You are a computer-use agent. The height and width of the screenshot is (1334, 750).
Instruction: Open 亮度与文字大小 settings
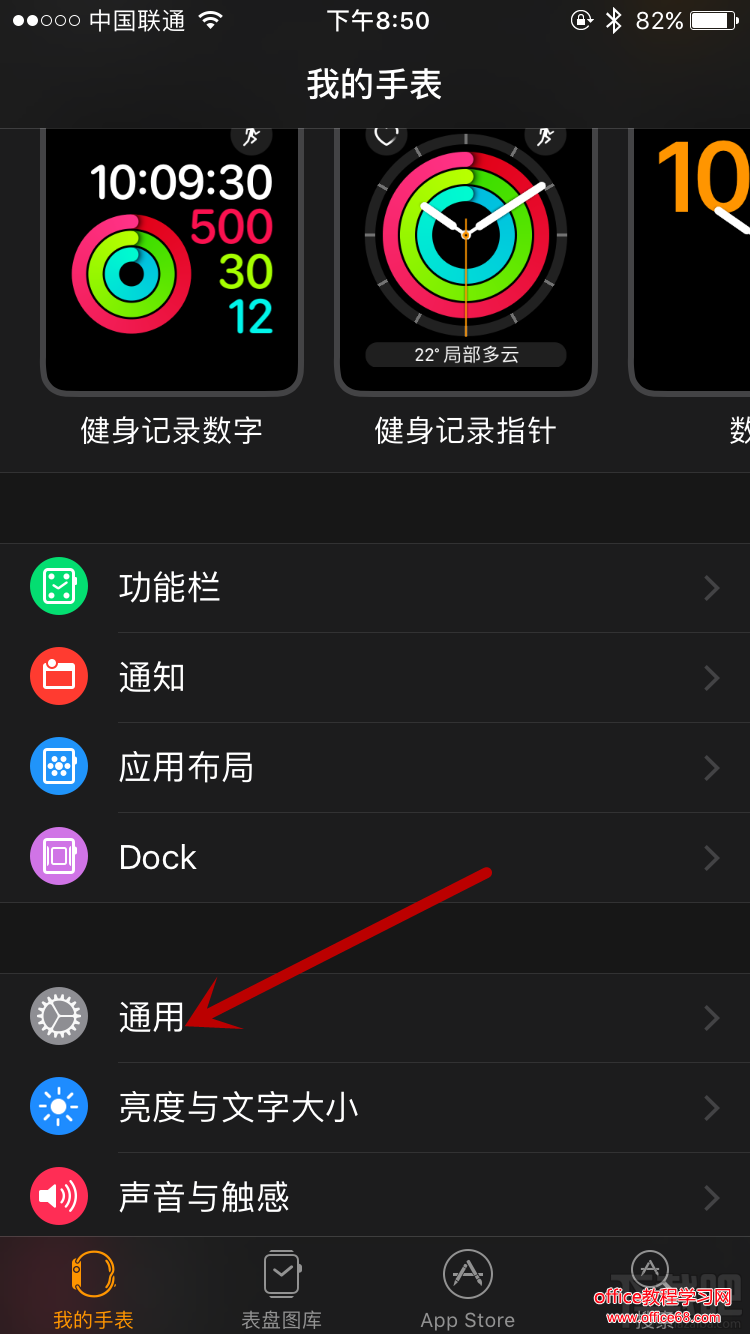click(x=375, y=1108)
